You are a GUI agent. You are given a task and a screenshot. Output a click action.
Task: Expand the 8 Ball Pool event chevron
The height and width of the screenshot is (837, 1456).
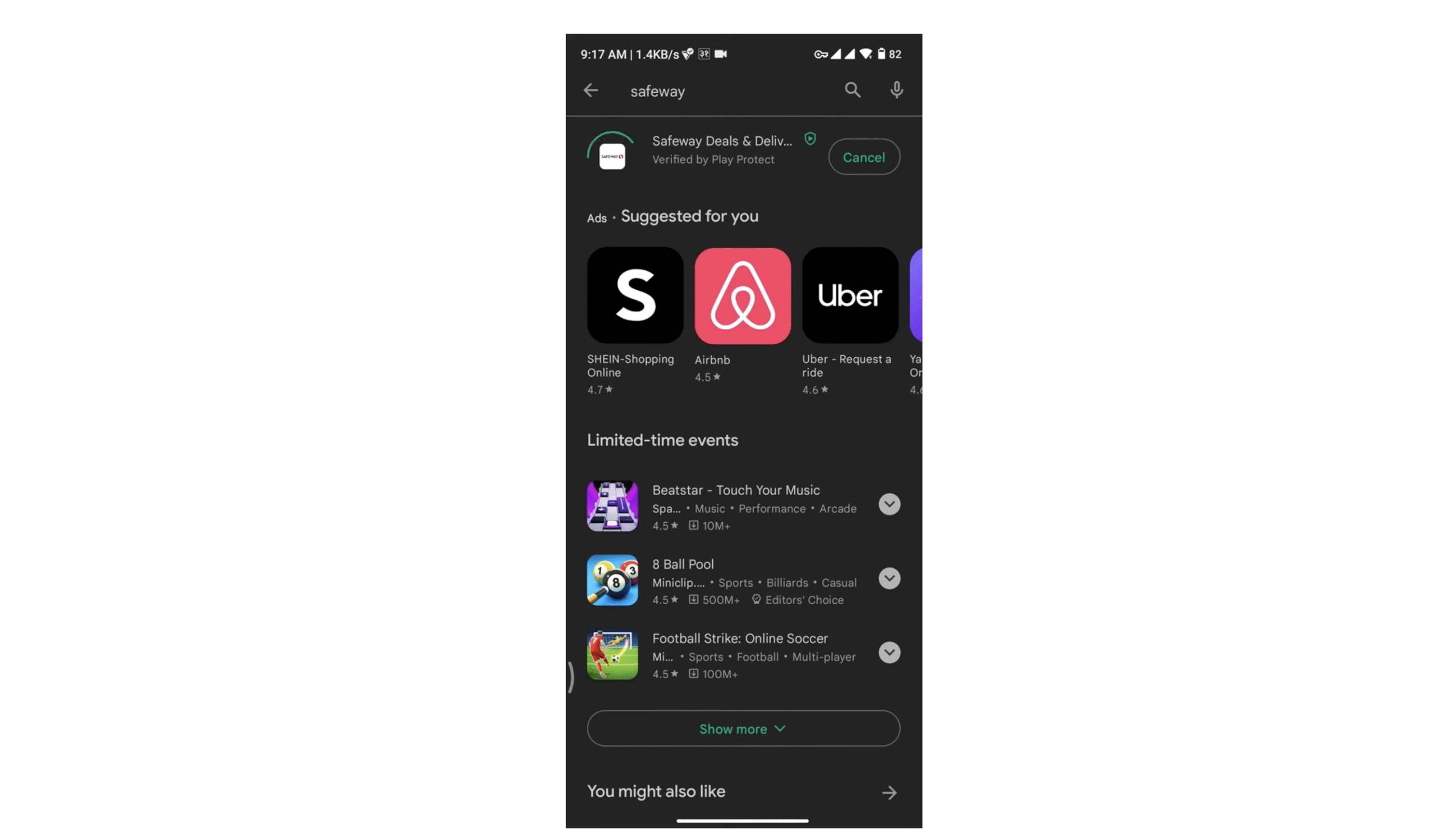pos(889,579)
